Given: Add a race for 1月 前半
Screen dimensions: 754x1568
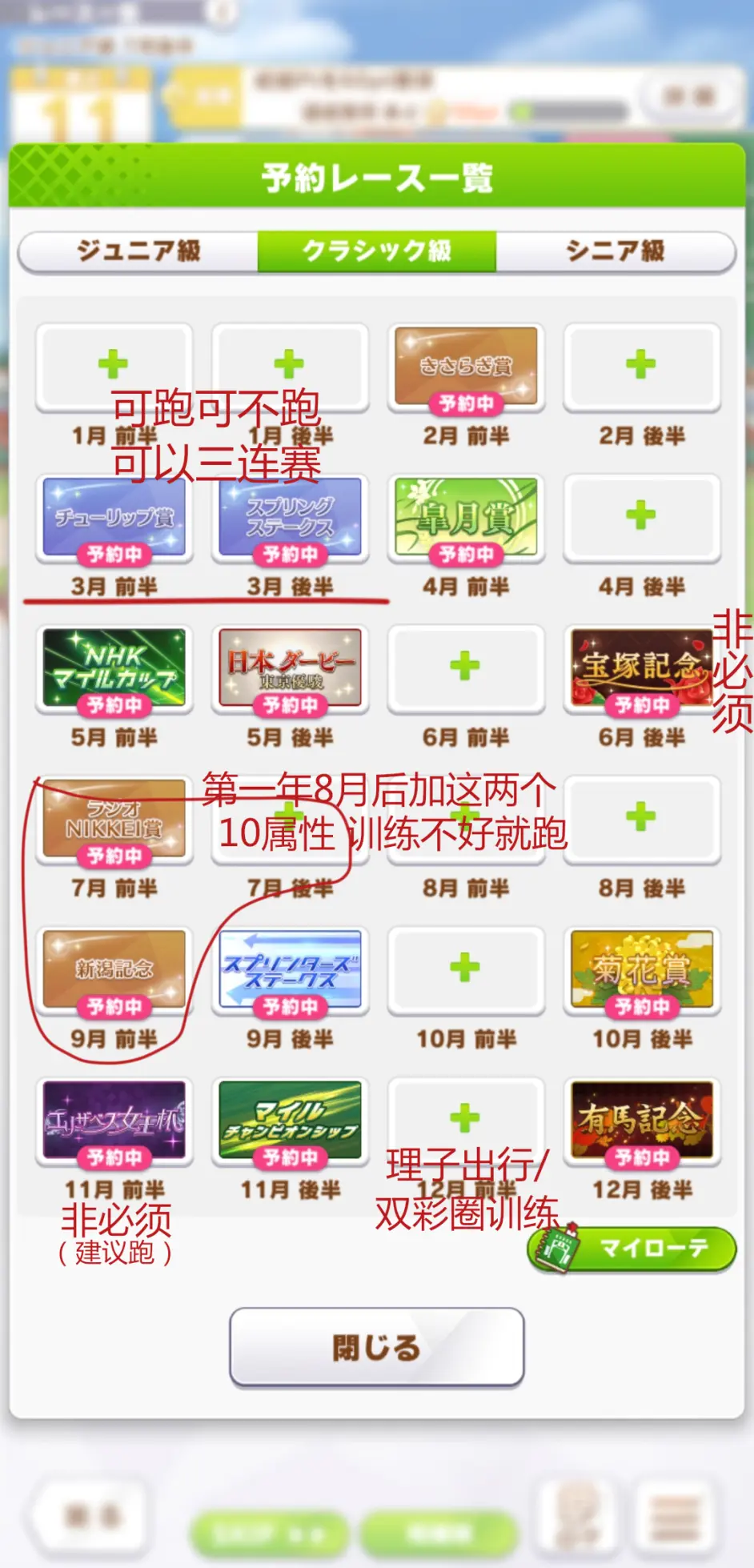Looking at the screenshot, I should tap(114, 365).
